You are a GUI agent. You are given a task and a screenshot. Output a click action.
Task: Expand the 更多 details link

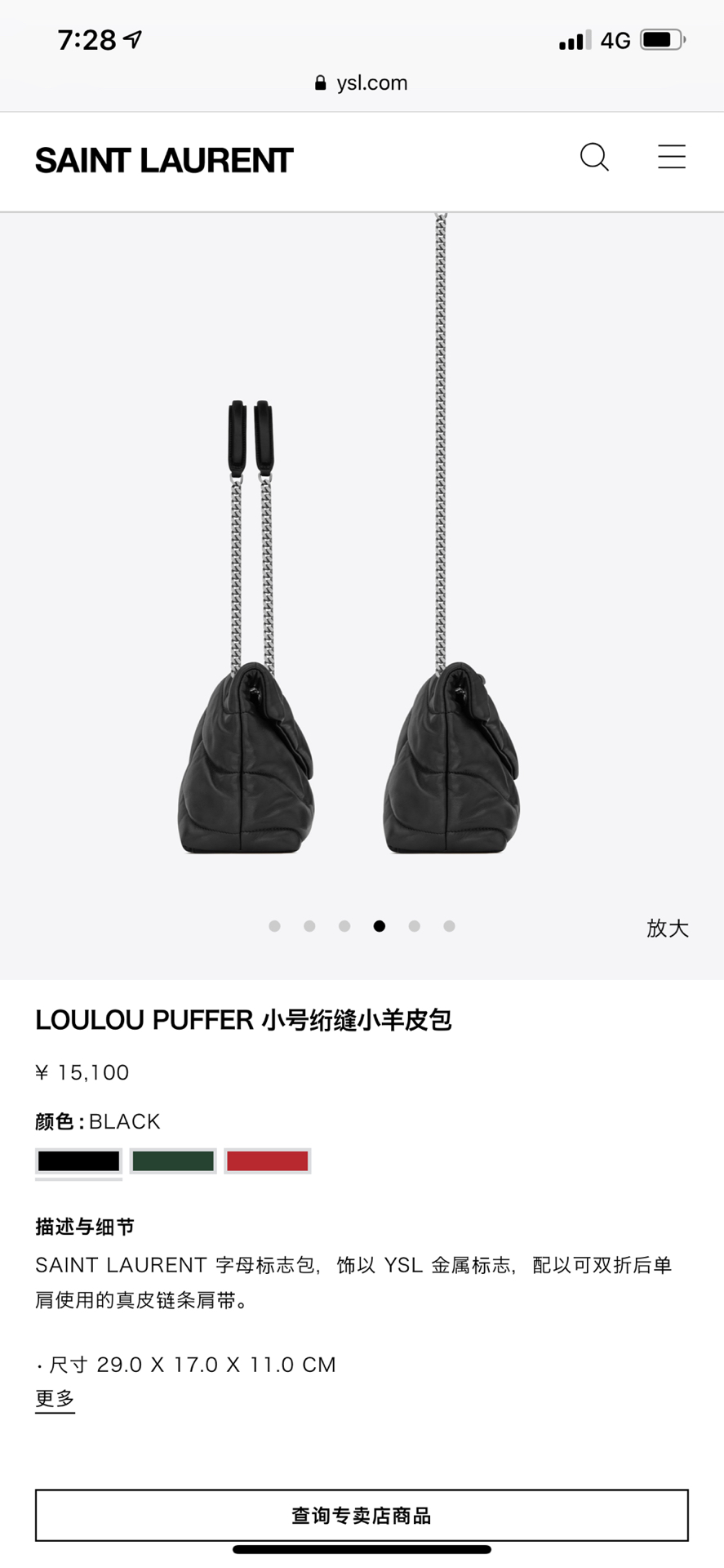[x=55, y=1398]
